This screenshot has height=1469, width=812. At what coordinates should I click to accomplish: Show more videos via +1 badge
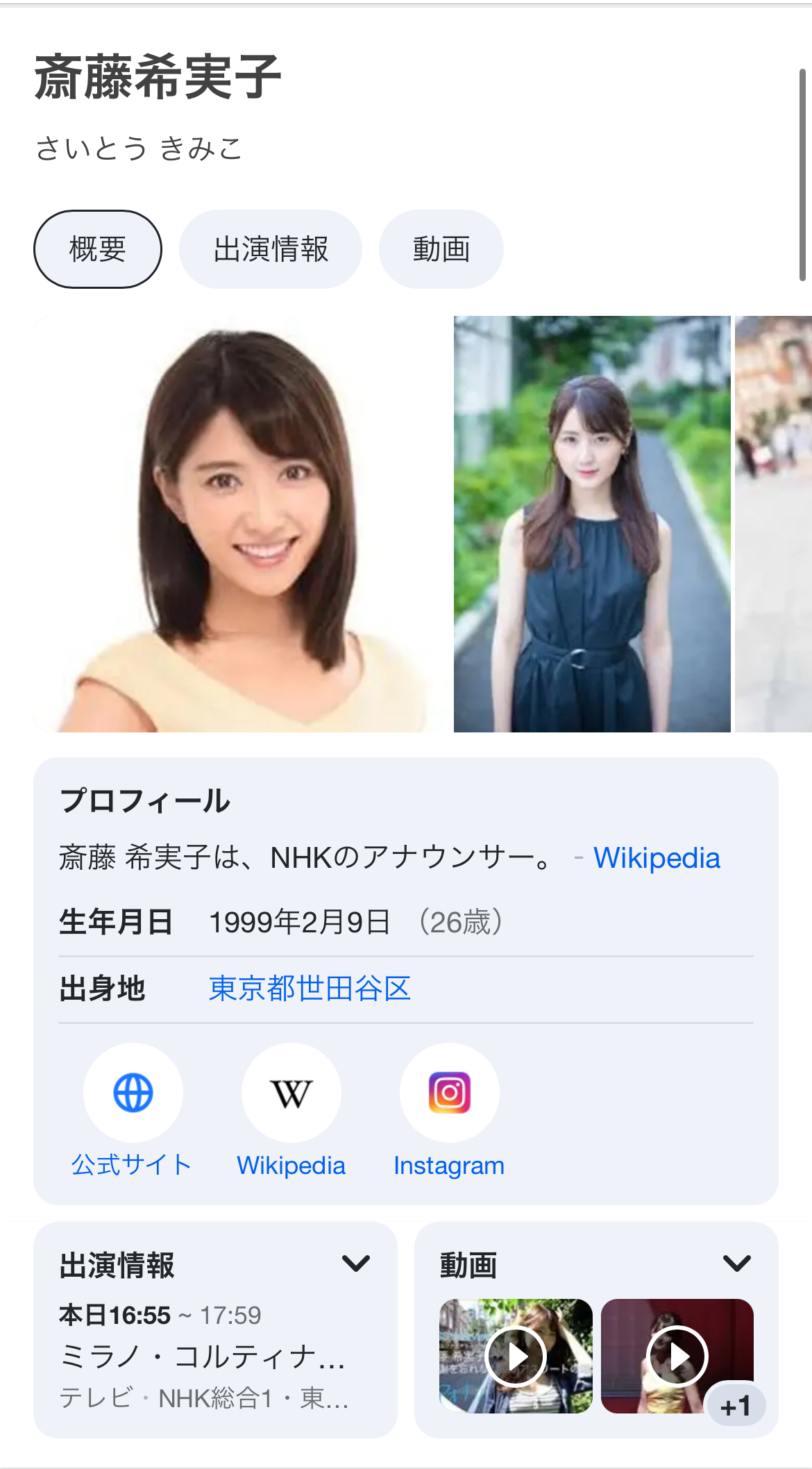(736, 1407)
